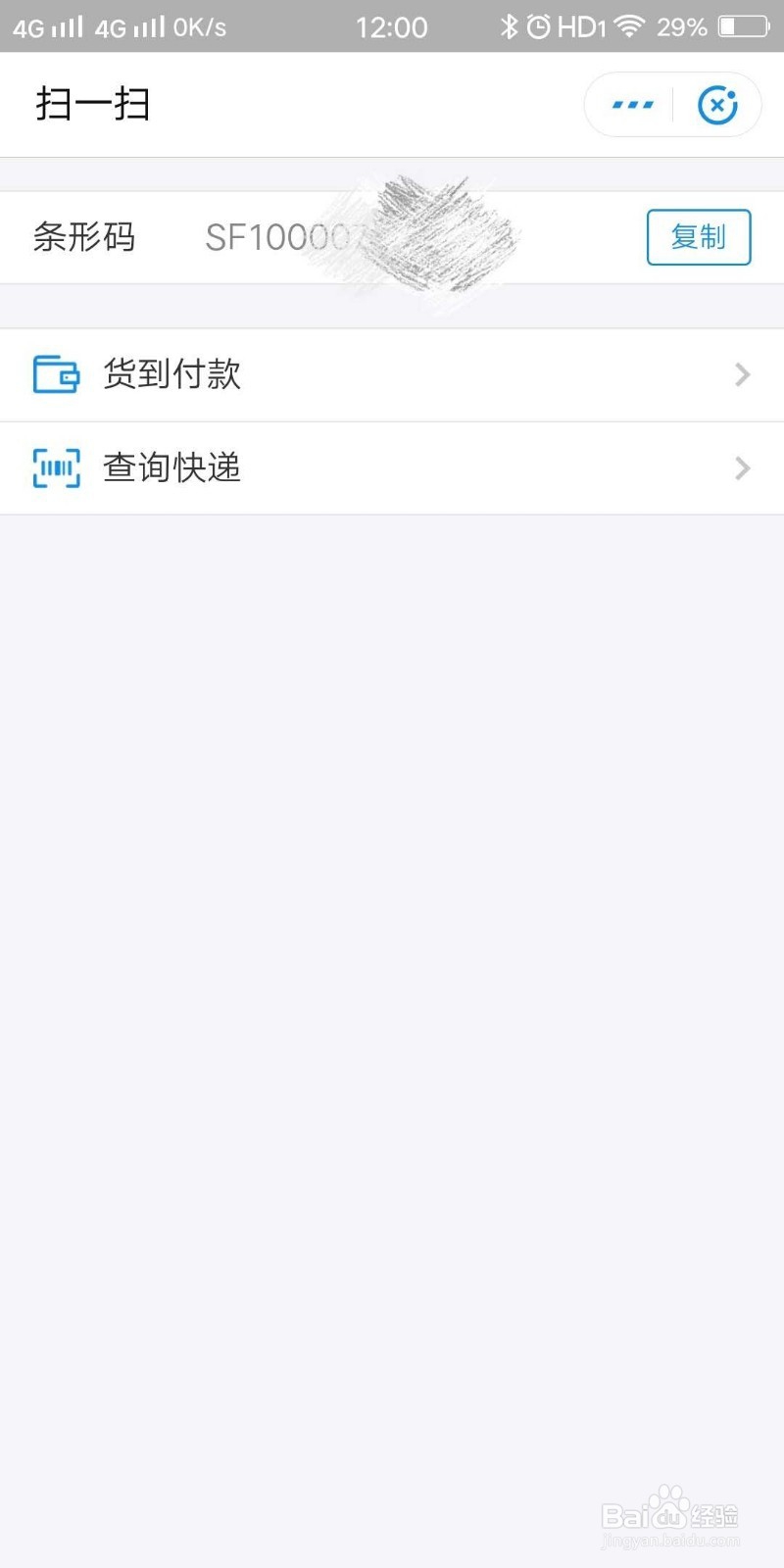Tap the barcode icon beside 查询快递
Screen dimensions: 784x1568
tap(56, 468)
